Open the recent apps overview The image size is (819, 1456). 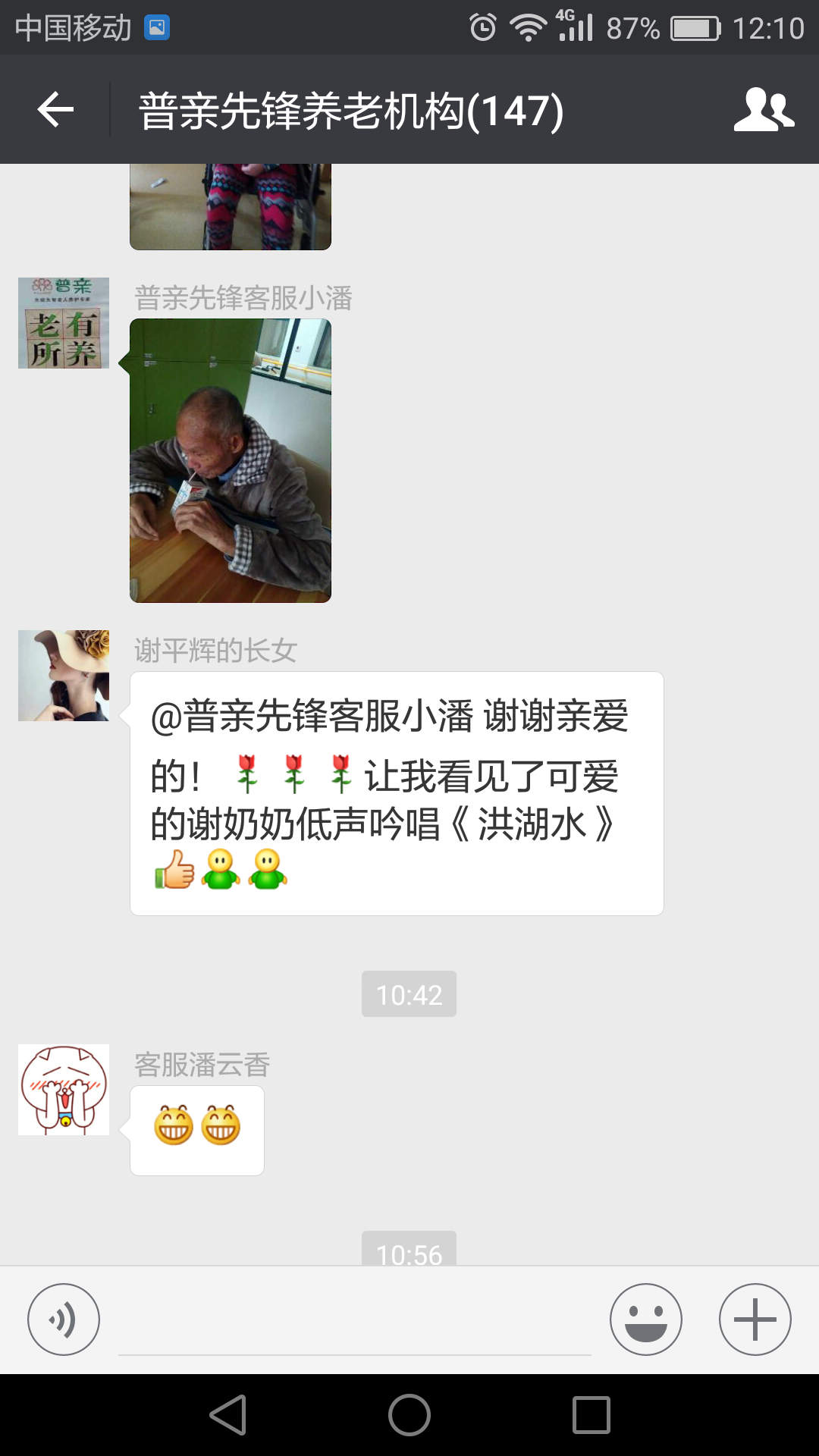(x=591, y=1415)
